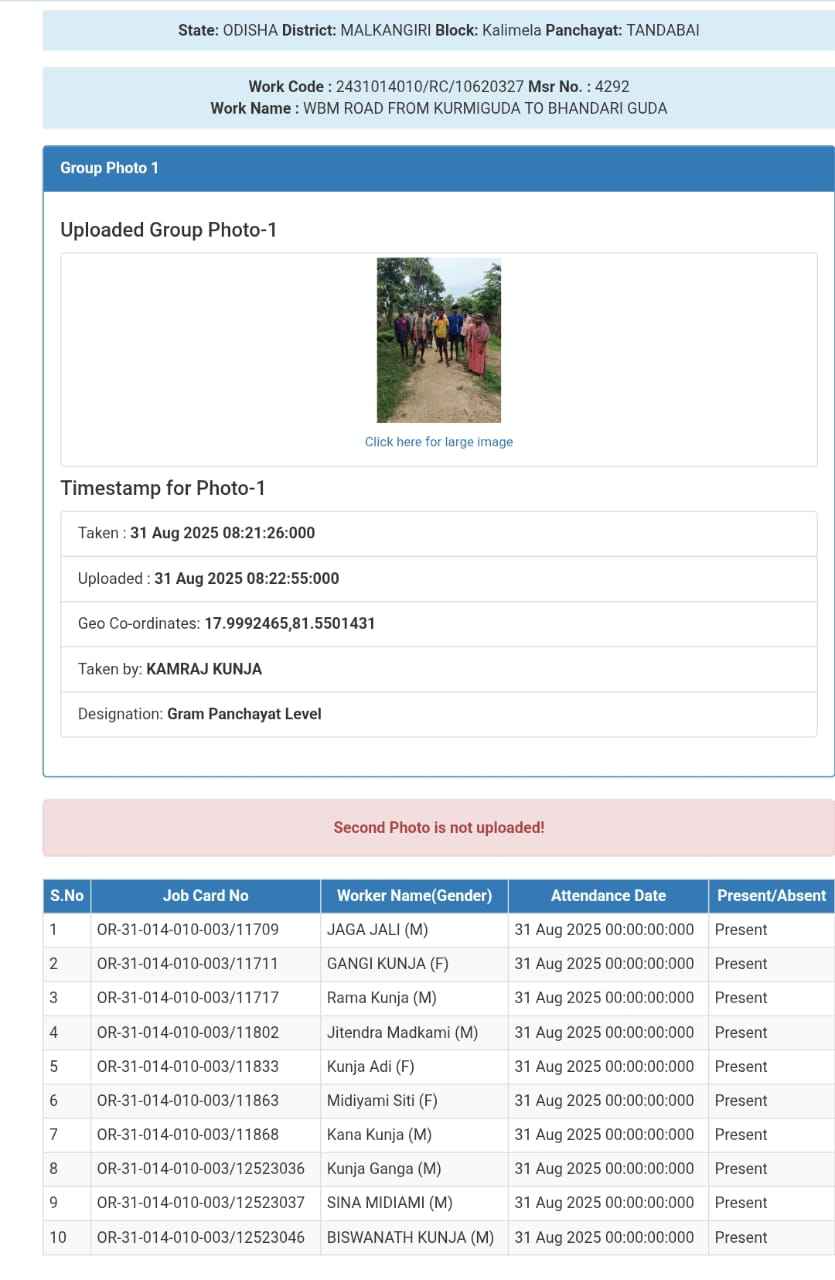Open 'Click here for large image' link
This screenshot has width=835, height=1280.
point(438,442)
